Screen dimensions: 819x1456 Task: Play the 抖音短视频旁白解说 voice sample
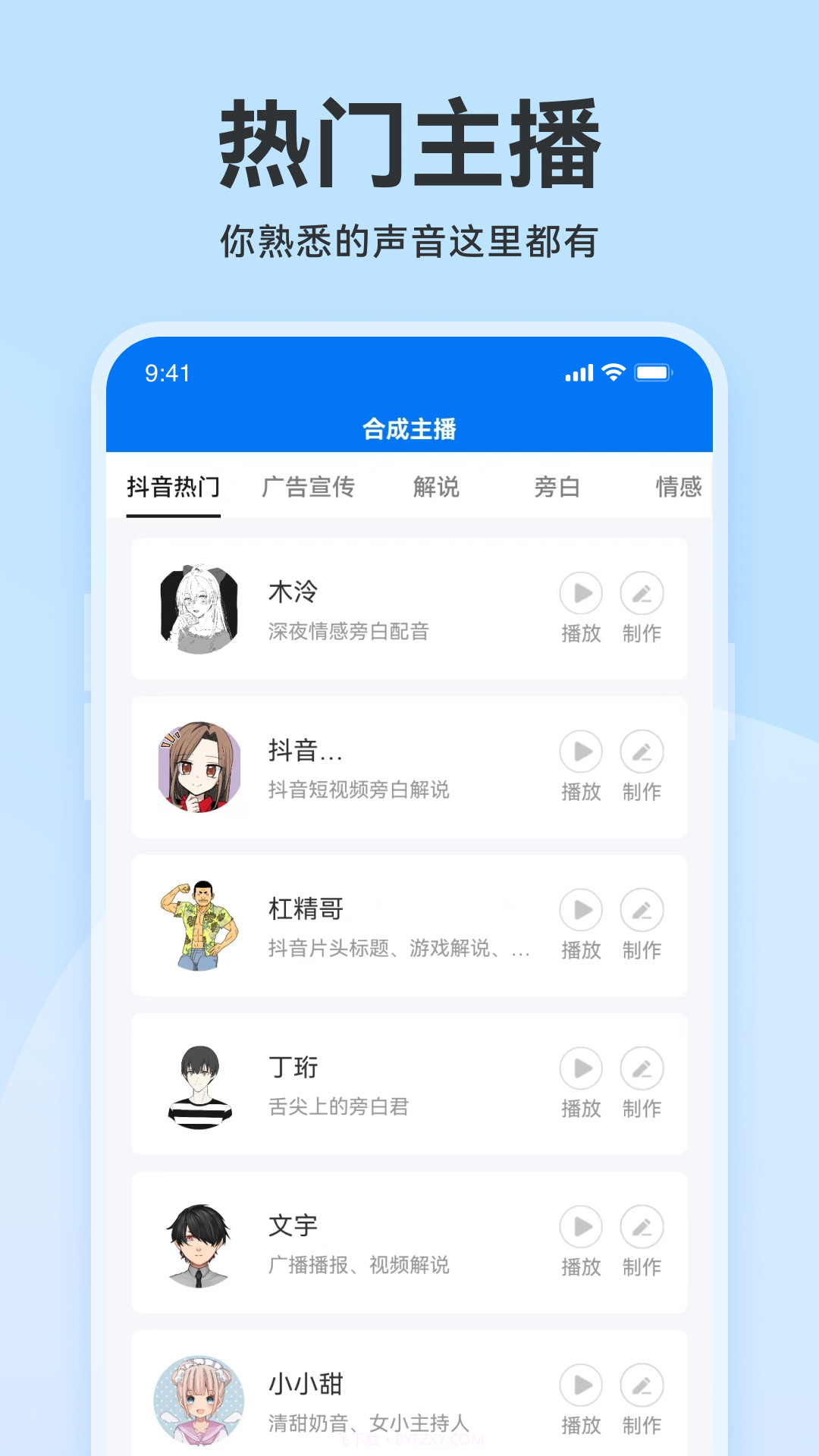tap(581, 753)
